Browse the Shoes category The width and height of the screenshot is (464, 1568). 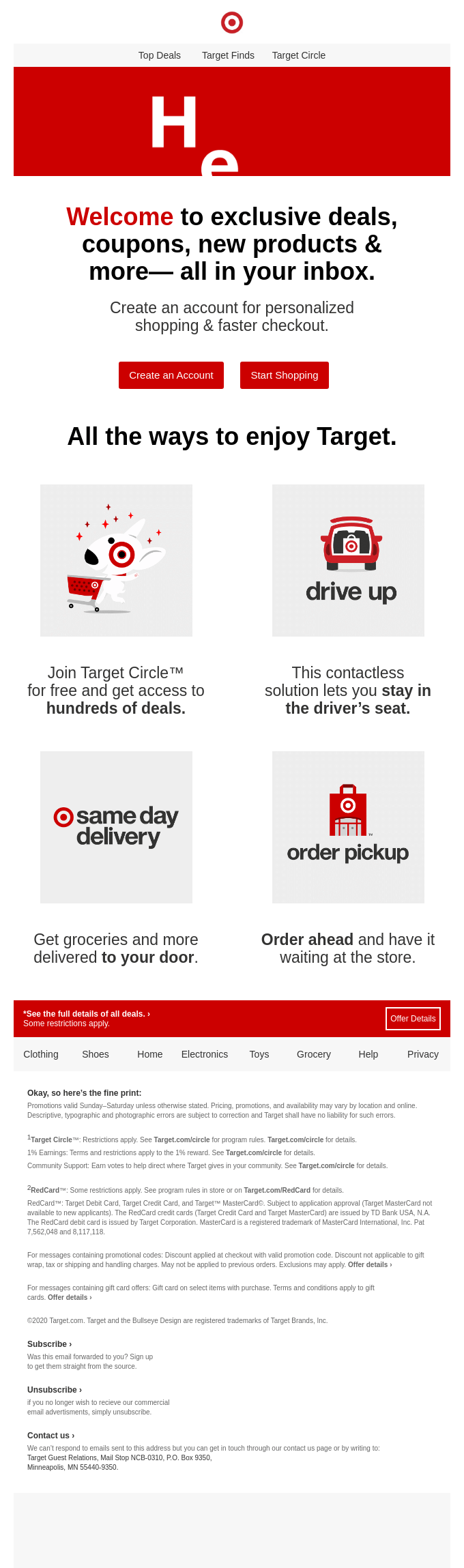point(96,1054)
